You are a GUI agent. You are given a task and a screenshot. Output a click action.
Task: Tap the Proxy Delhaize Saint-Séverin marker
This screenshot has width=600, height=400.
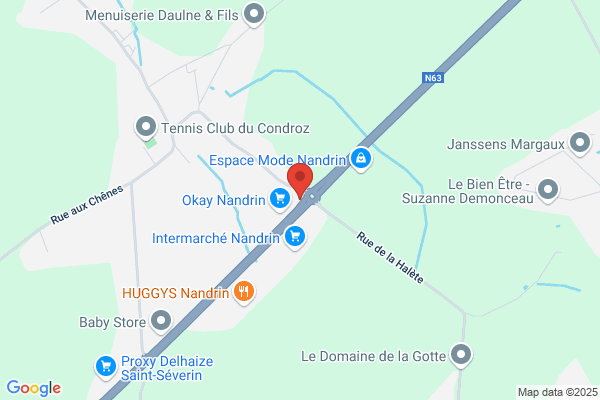pyautogui.click(x=106, y=367)
